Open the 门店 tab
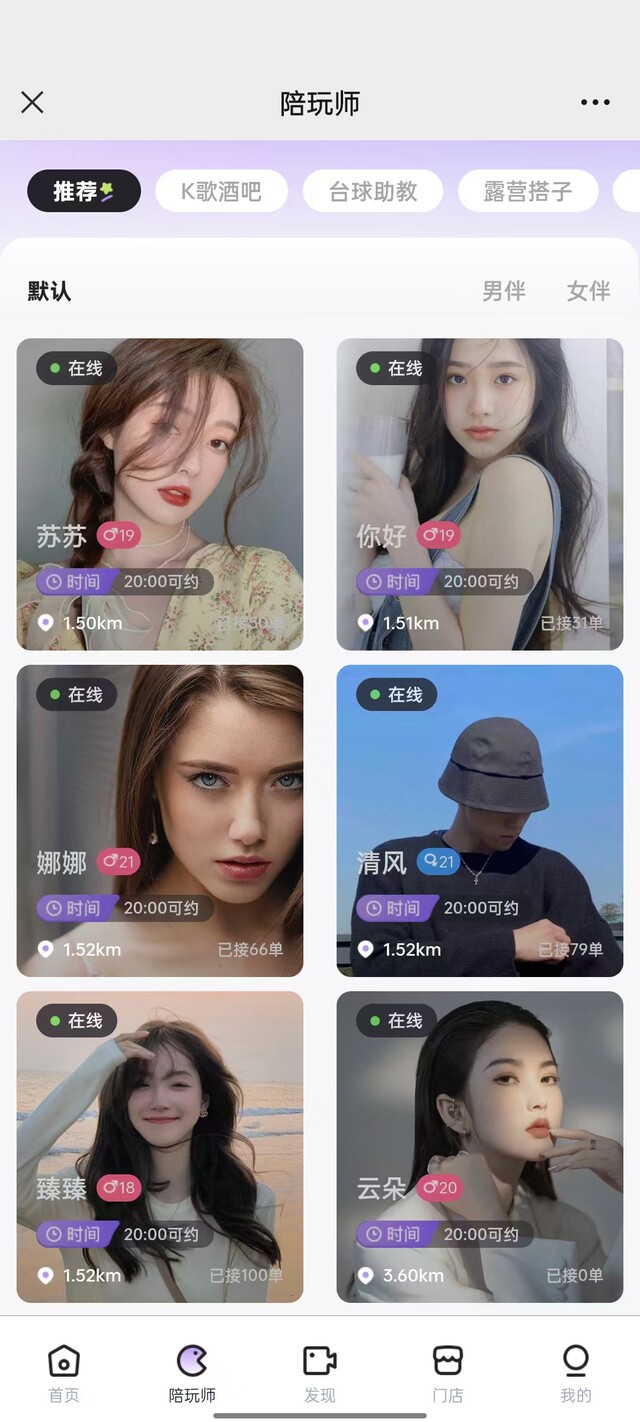 pos(448,1372)
